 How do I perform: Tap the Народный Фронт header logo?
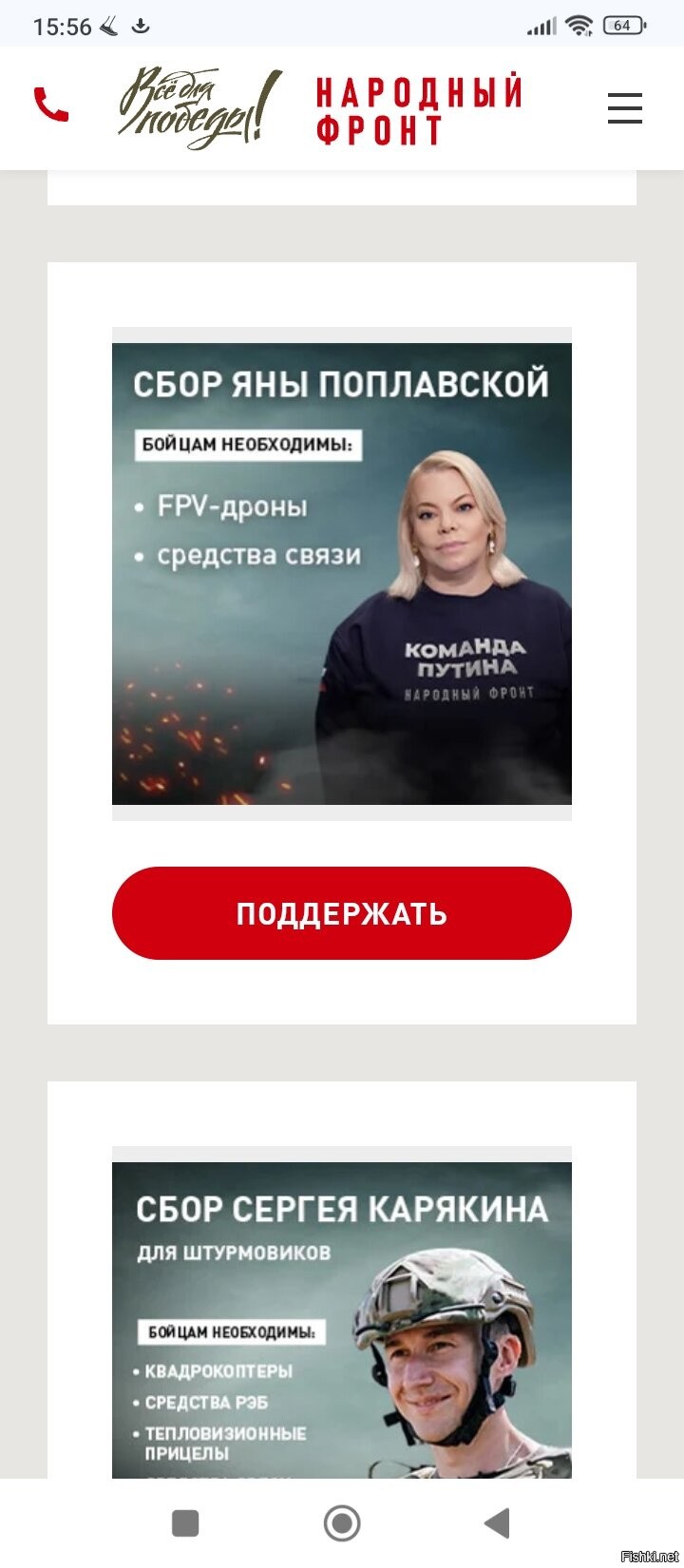419,110
